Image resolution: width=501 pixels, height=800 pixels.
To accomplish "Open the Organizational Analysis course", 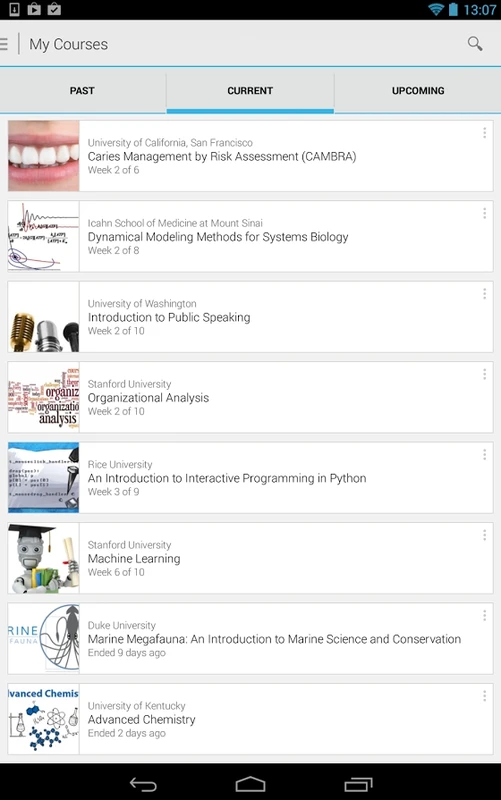I will (x=250, y=397).
